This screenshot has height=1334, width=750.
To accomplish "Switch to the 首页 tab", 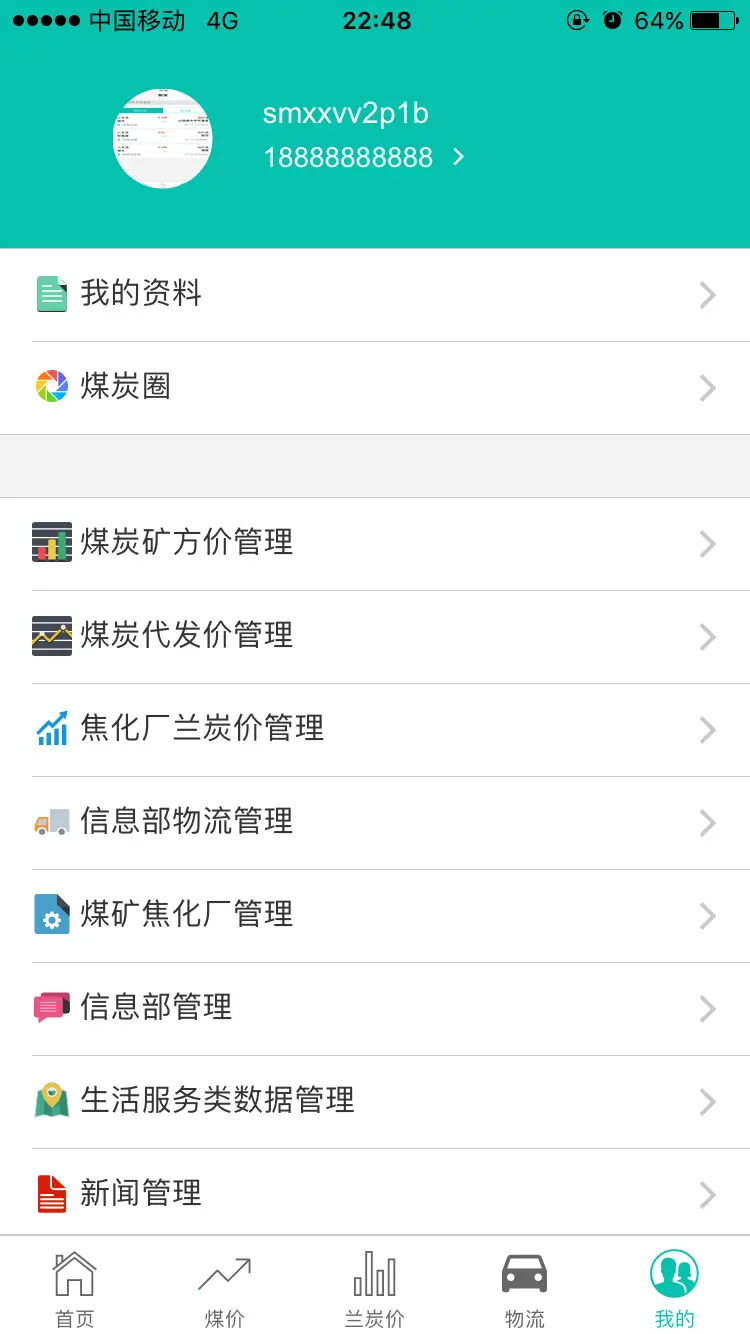I will (x=75, y=1287).
